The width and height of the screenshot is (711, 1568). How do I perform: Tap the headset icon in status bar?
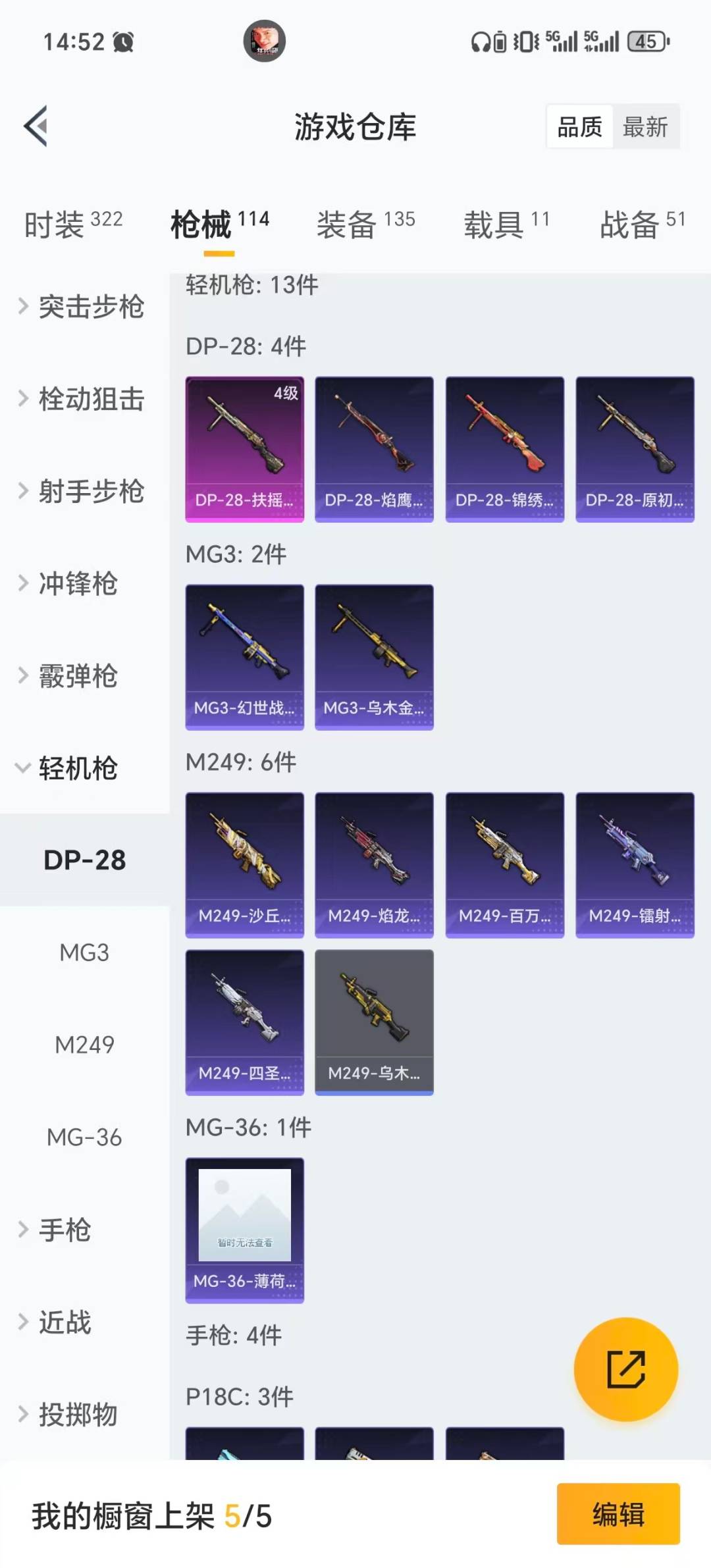(480, 41)
